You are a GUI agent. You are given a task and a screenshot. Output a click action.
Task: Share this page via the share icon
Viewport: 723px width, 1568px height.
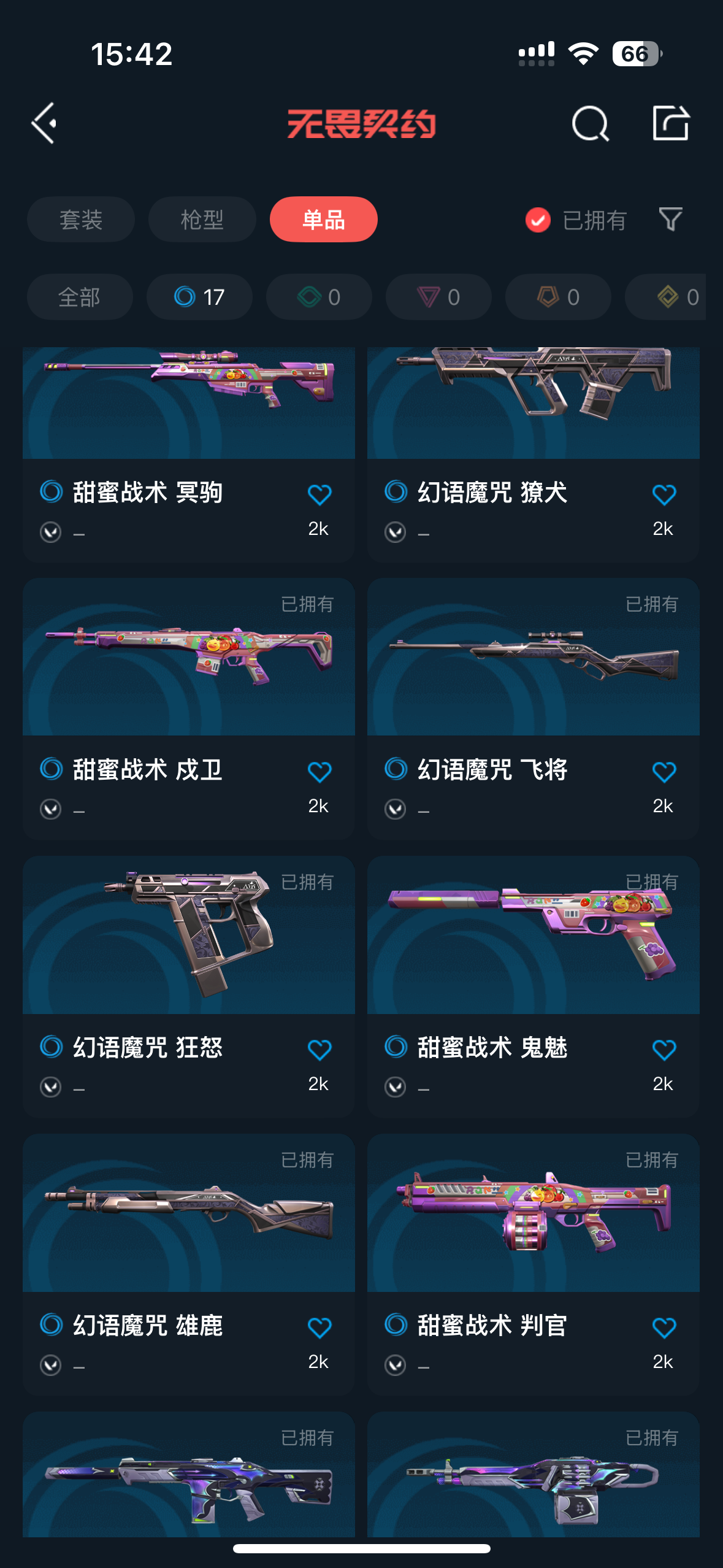(670, 123)
